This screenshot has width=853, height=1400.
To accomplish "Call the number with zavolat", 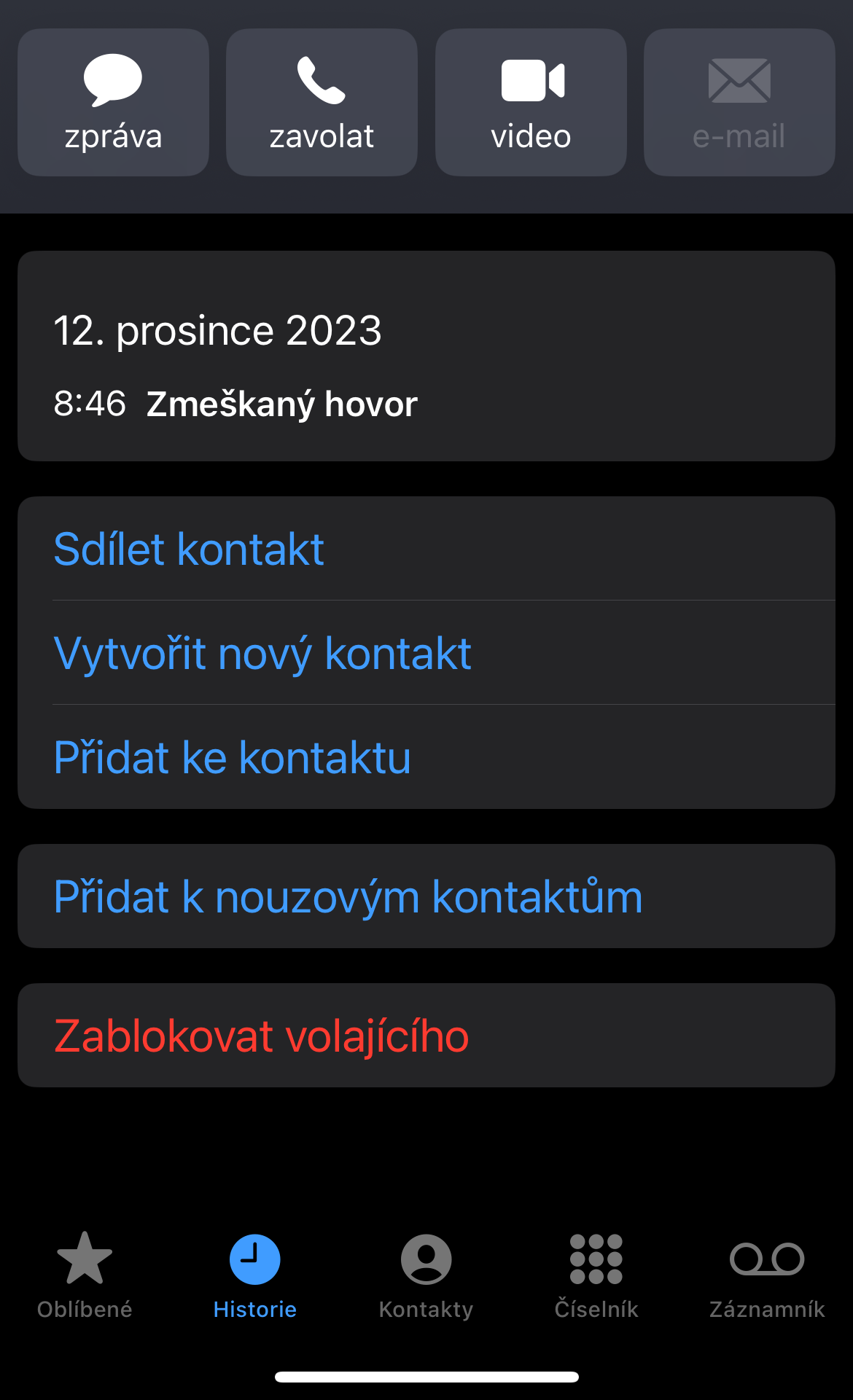I will click(322, 103).
